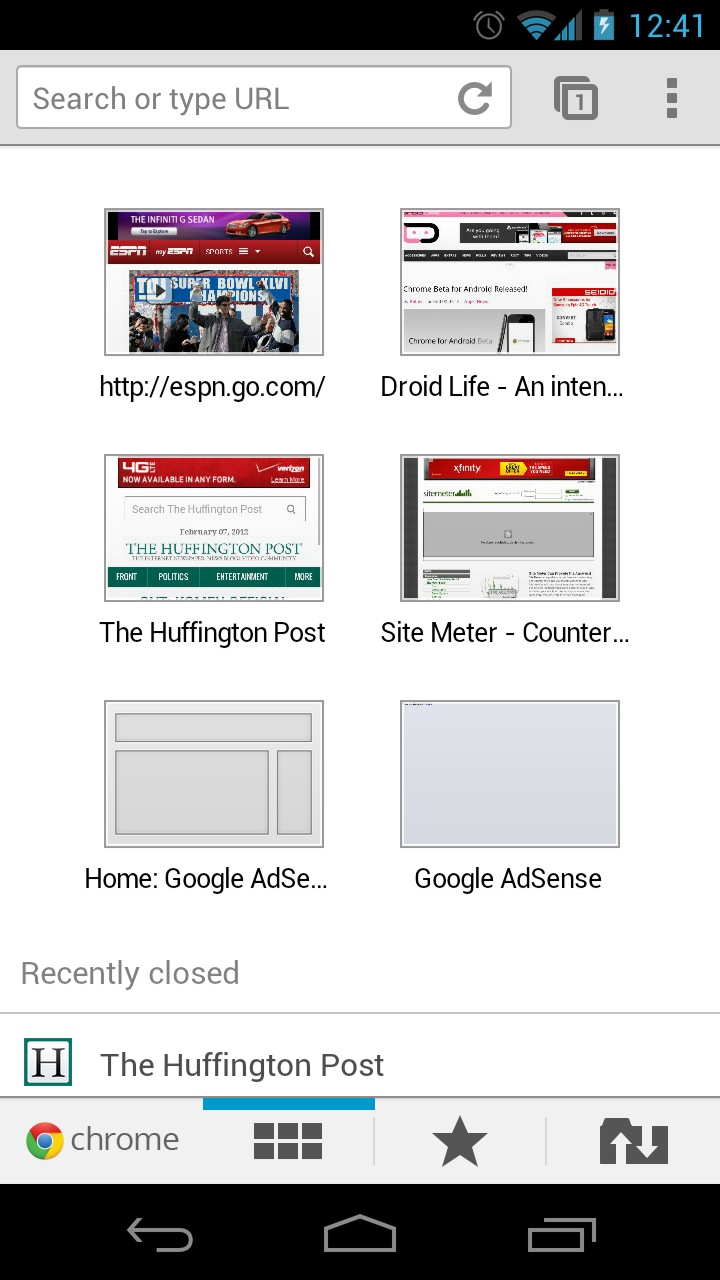Viewport: 720px width, 1280px height.
Task: Open the tab switcher showing 1 tab
Action: (x=576, y=98)
